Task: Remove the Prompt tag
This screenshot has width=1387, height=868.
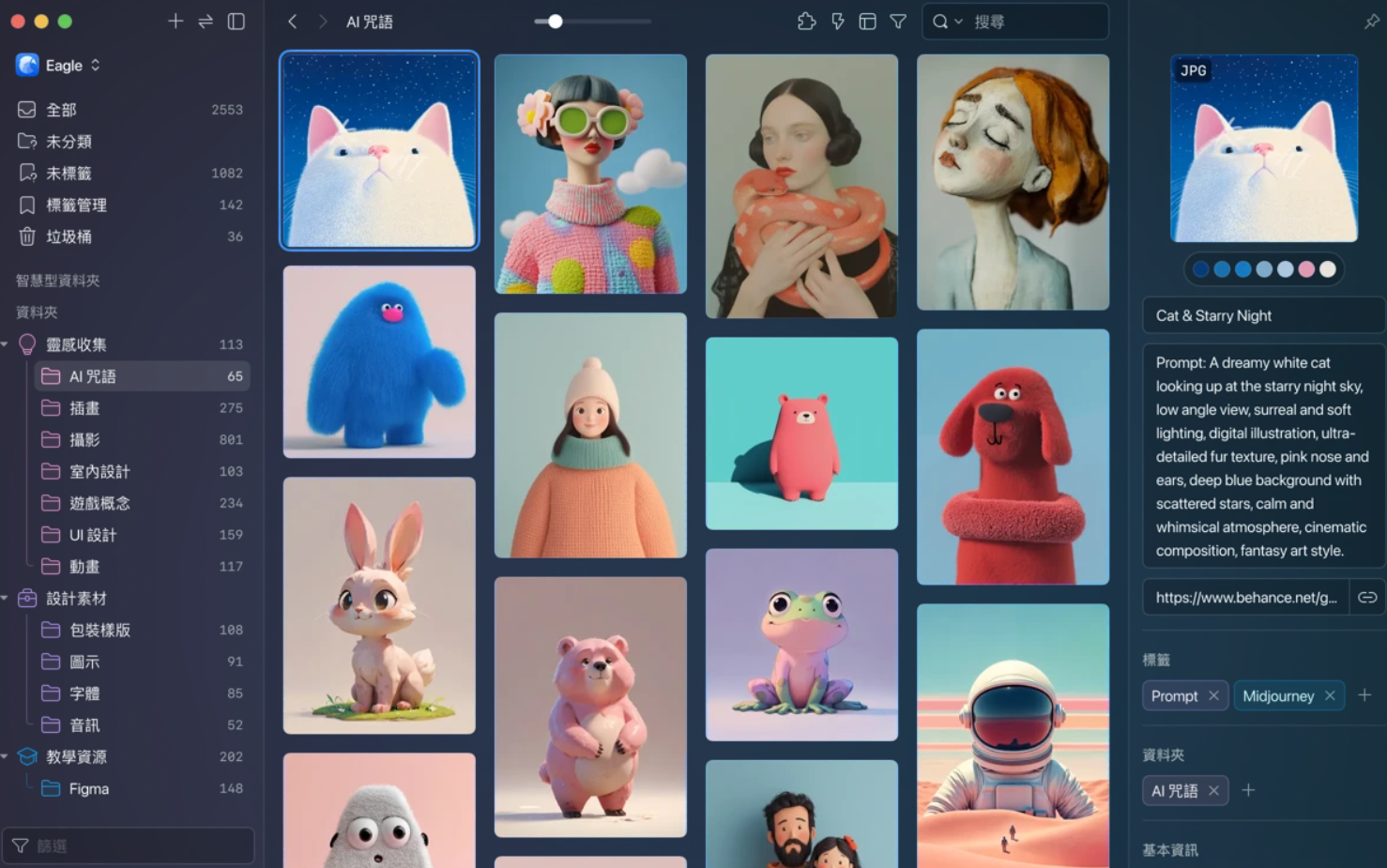Action: [x=1213, y=695]
